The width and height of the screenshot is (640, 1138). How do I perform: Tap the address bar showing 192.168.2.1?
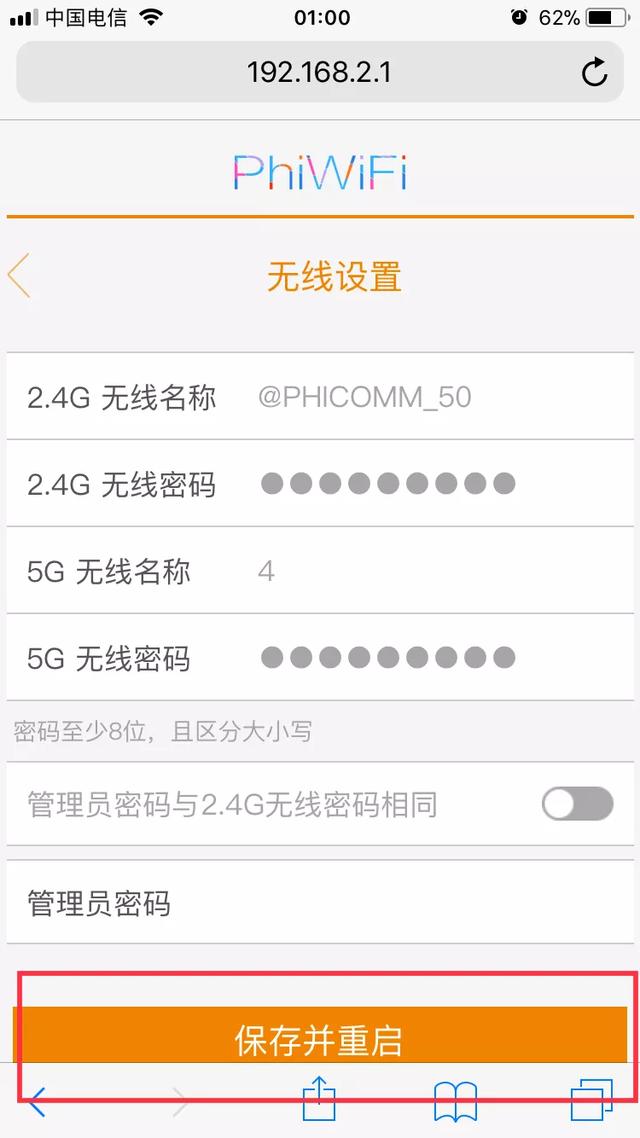(320, 72)
